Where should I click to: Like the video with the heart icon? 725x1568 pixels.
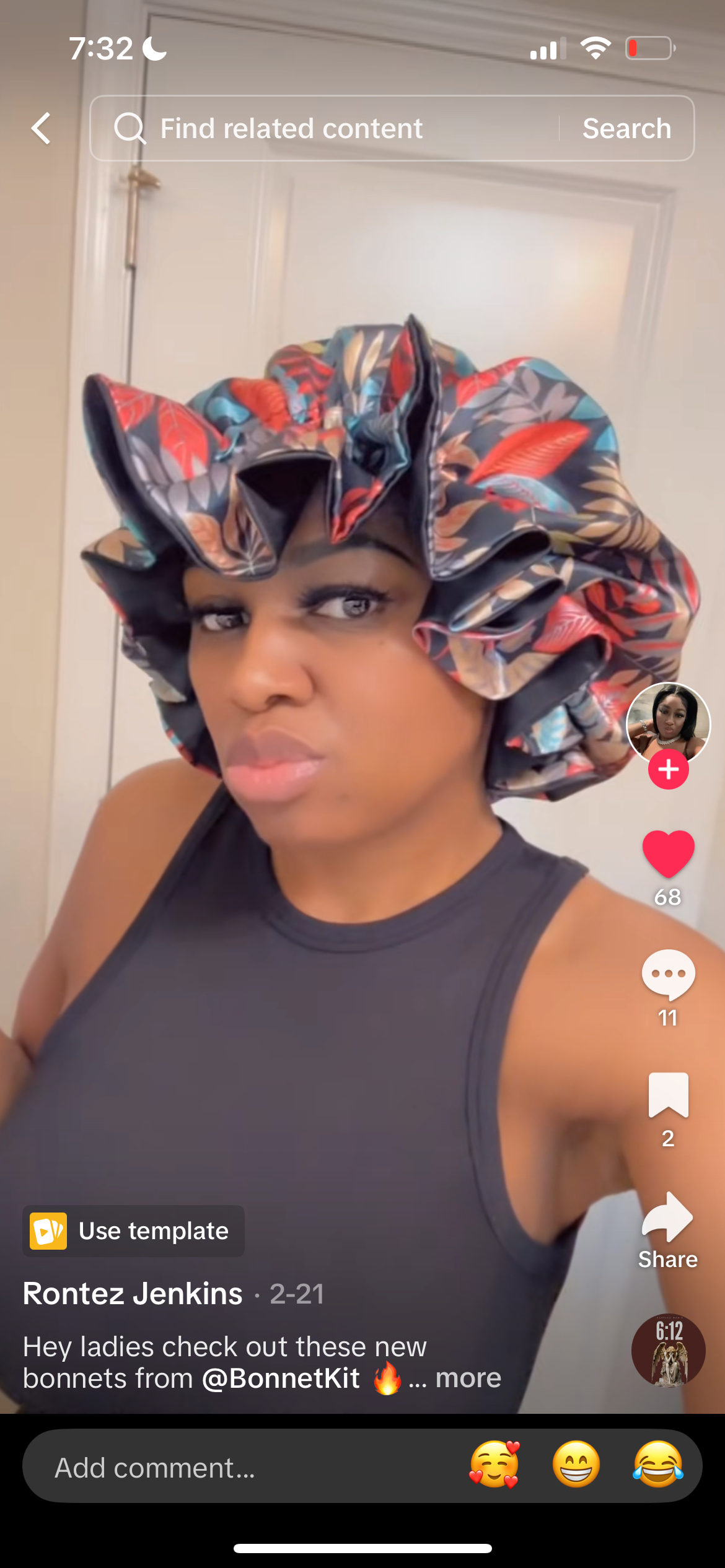pos(667,861)
